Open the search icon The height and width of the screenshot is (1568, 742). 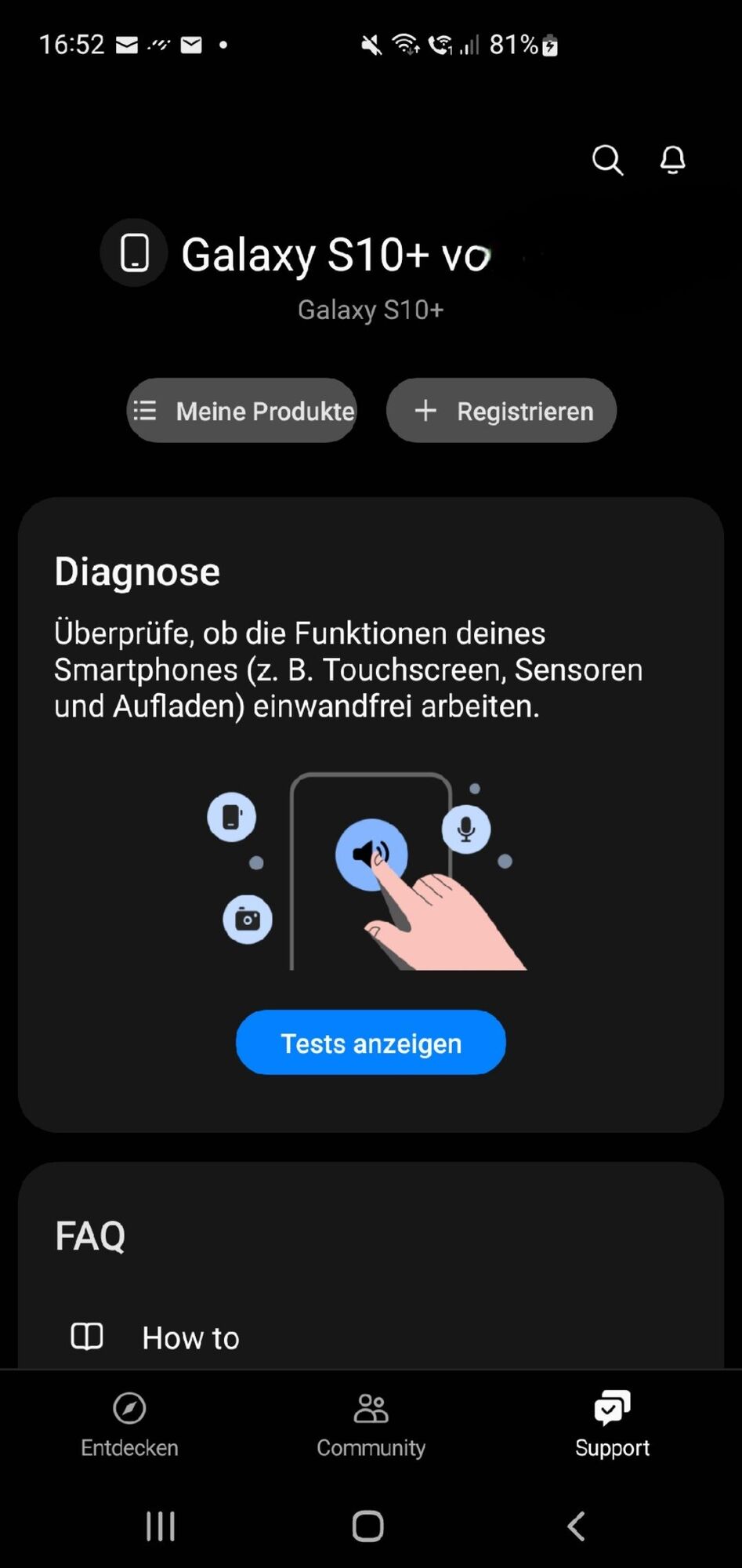click(607, 160)
